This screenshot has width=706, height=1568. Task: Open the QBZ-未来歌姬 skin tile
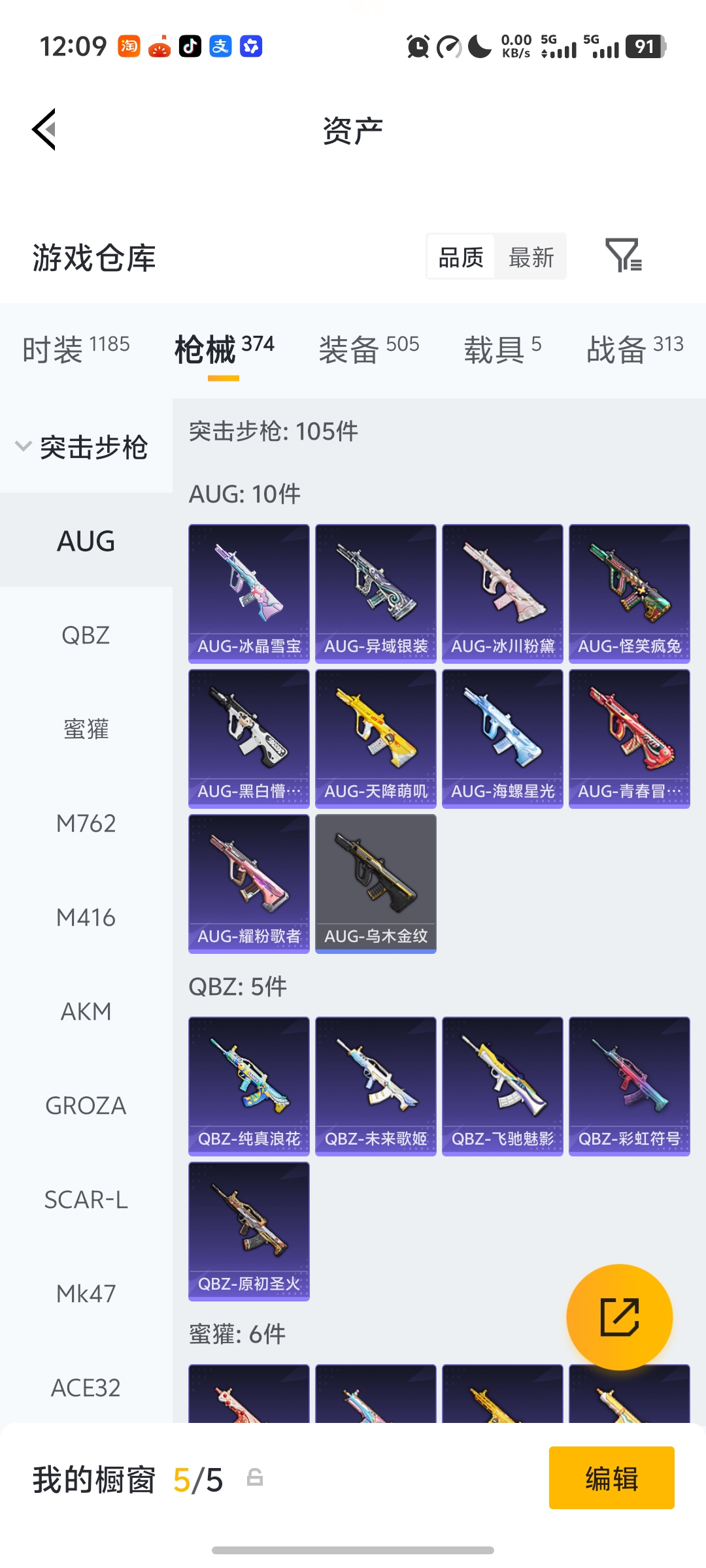[x=376, y=1086]
